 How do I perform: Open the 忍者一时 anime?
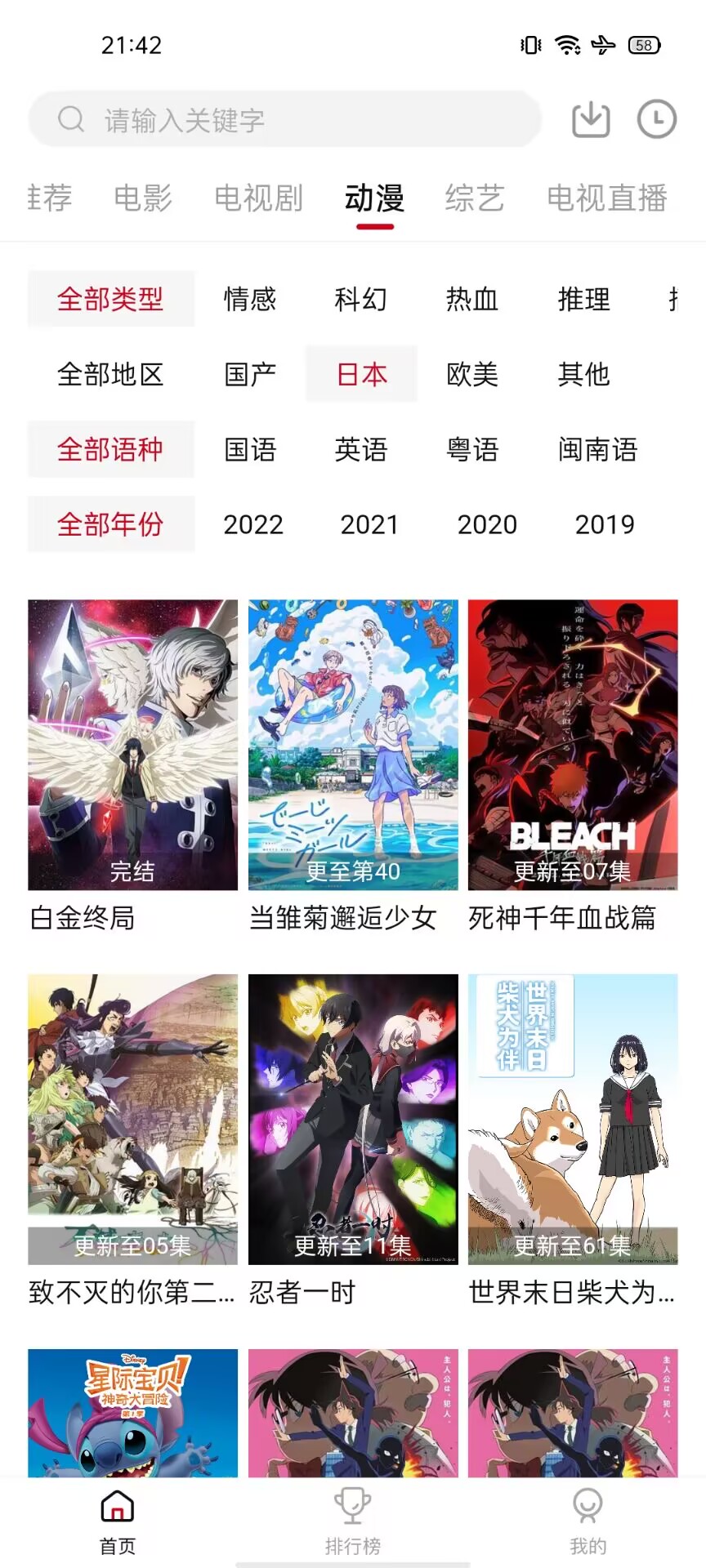[x=353, y=1119]
